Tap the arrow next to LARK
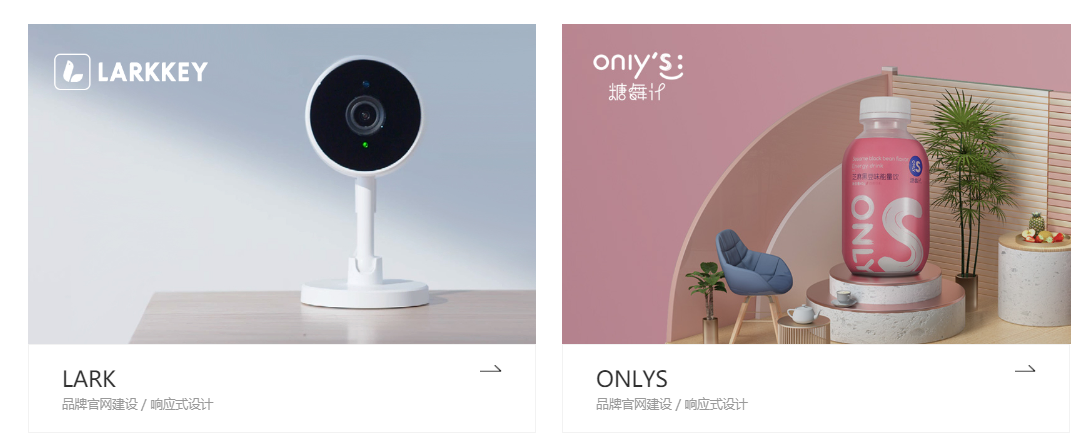This screenshot has width=1084, height=441. [490, 370]
